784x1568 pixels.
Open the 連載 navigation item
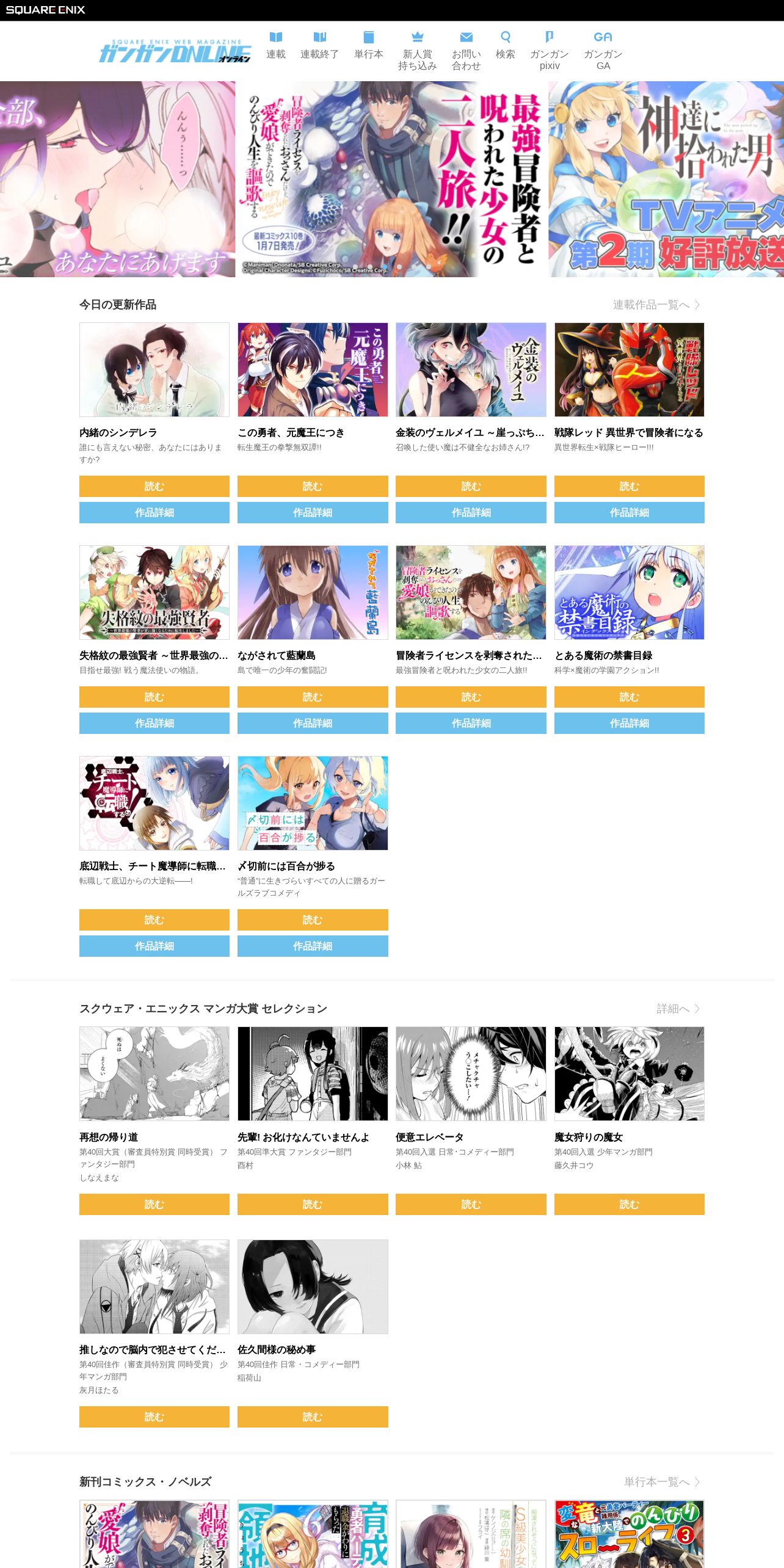click(x=275, y=46)
